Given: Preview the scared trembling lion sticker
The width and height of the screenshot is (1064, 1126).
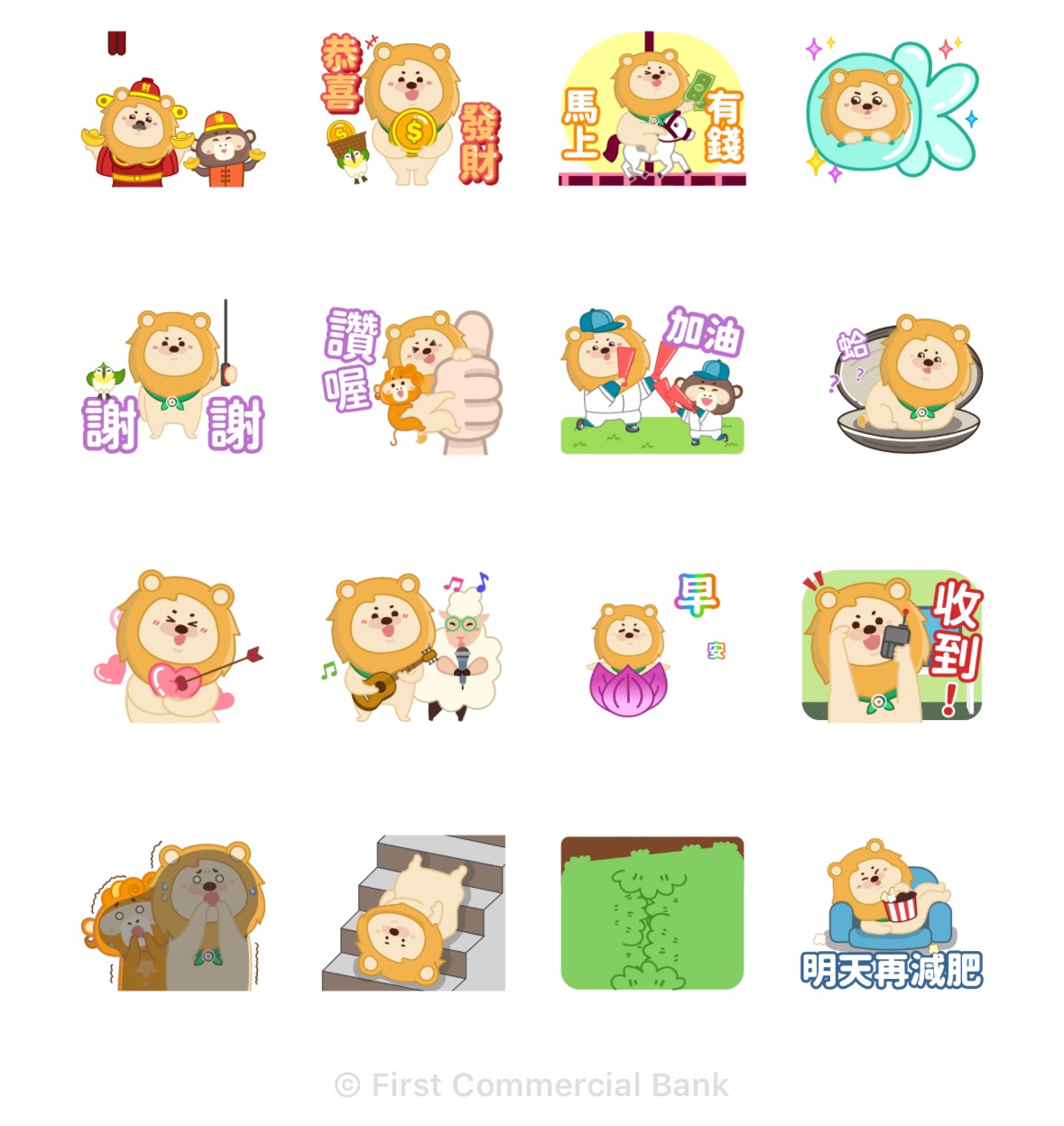Looking at the screenshot, I should click(x=172, y=914).
